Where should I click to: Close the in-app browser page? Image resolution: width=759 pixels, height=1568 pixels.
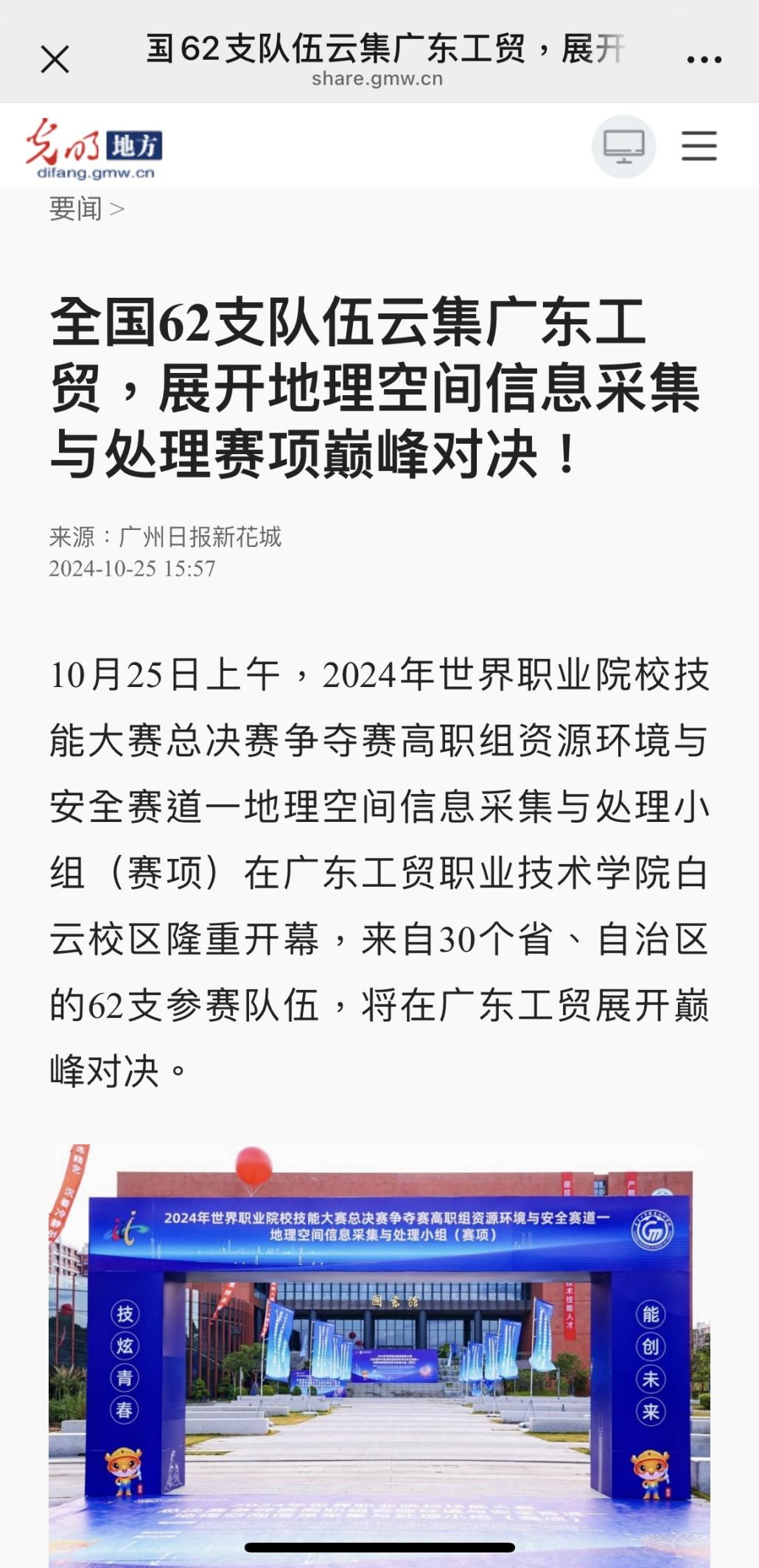(x=55, y=60)
